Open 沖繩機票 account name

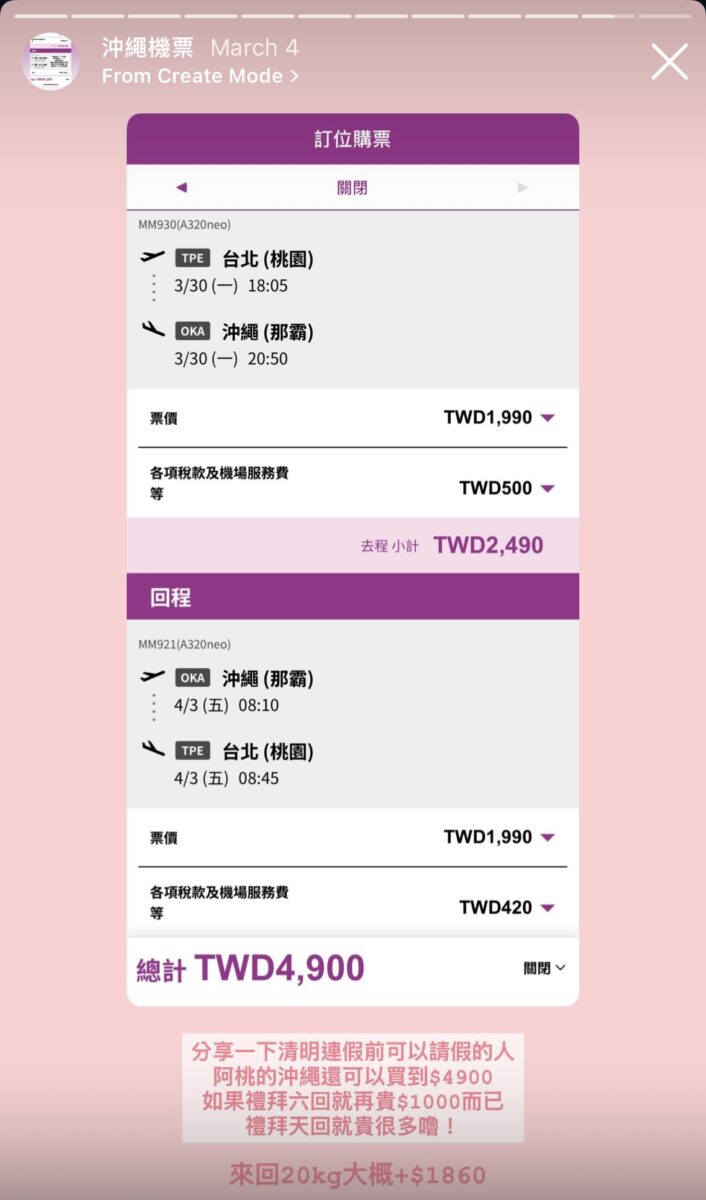(x=148, y=47)
